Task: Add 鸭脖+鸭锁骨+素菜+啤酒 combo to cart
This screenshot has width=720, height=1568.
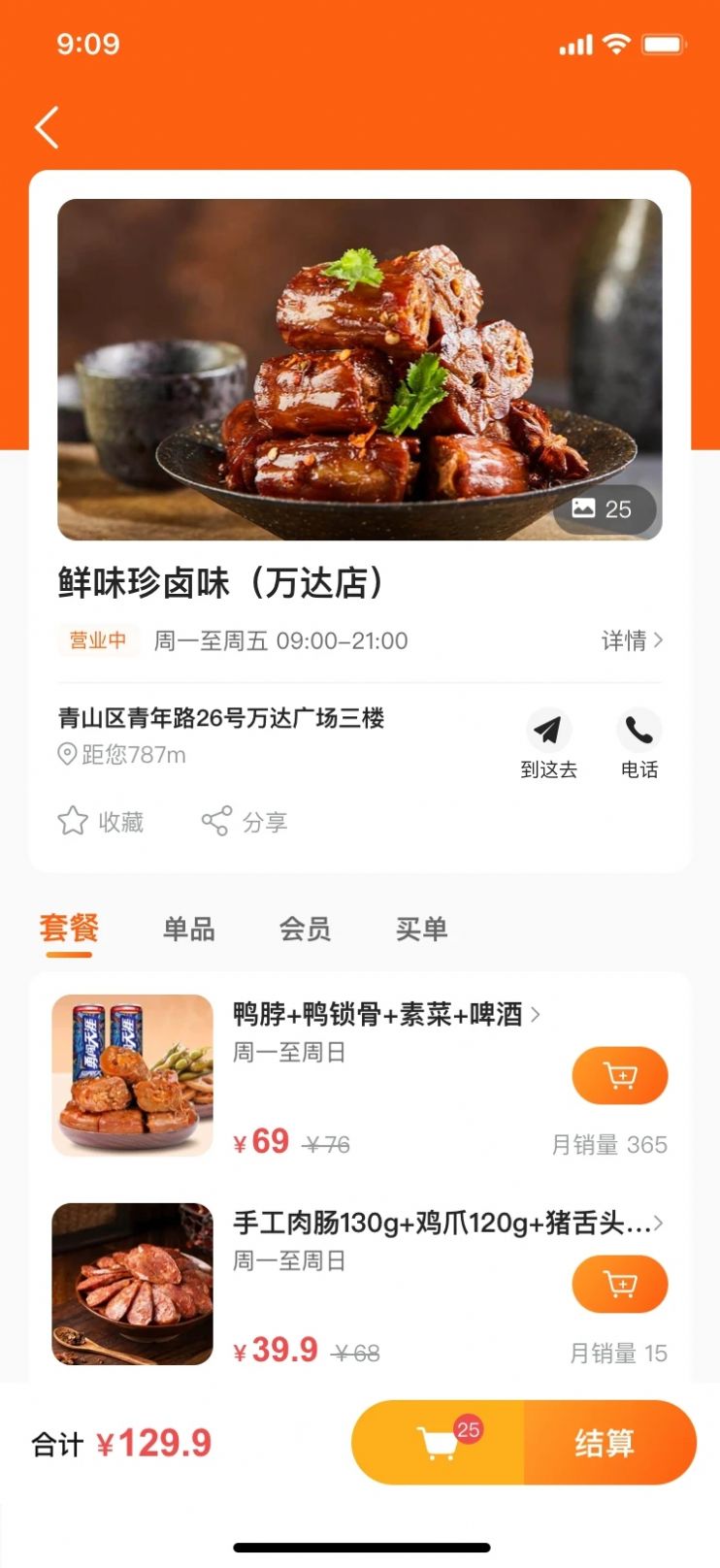Action: pos(620,1076)
